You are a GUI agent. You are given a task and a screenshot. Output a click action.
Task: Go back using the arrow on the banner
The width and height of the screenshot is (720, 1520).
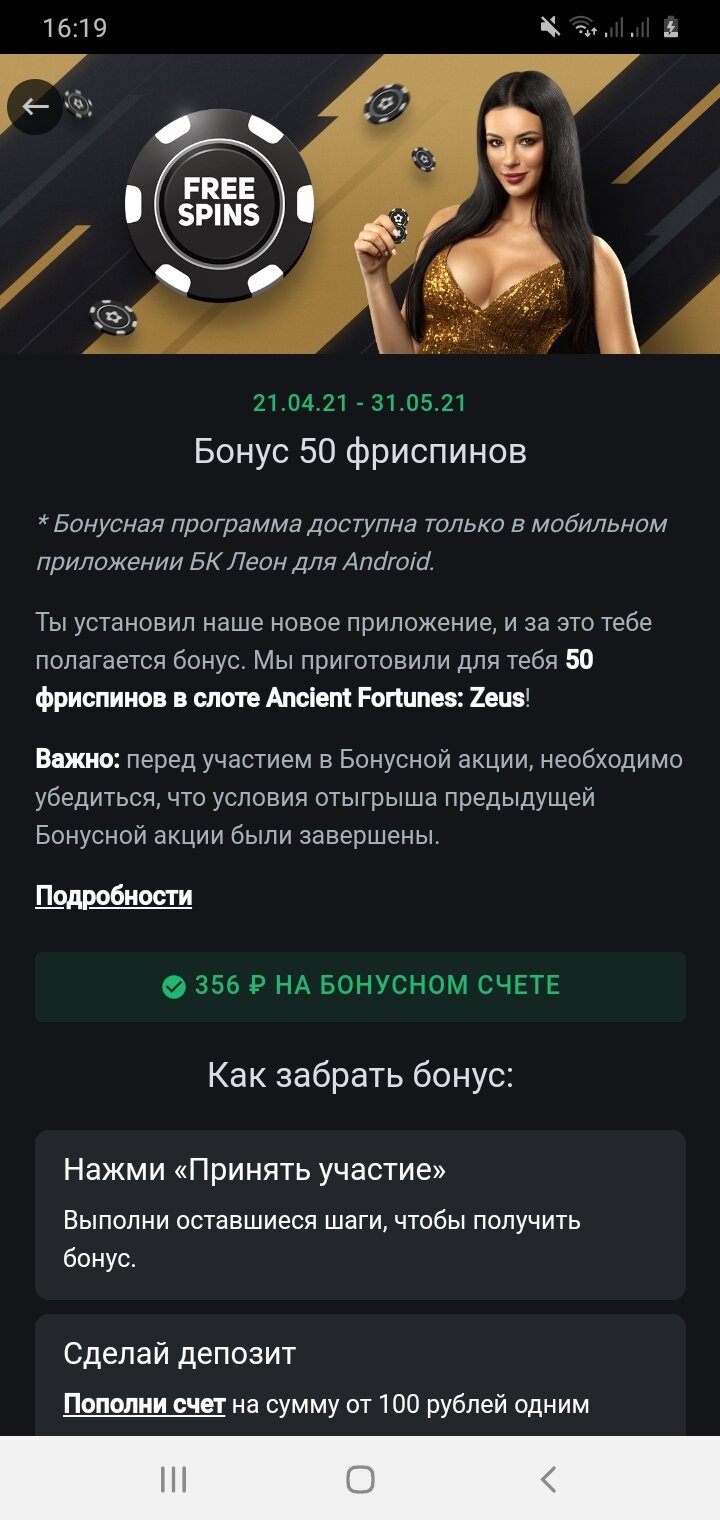pyautogui.click(x=35, y=107)
